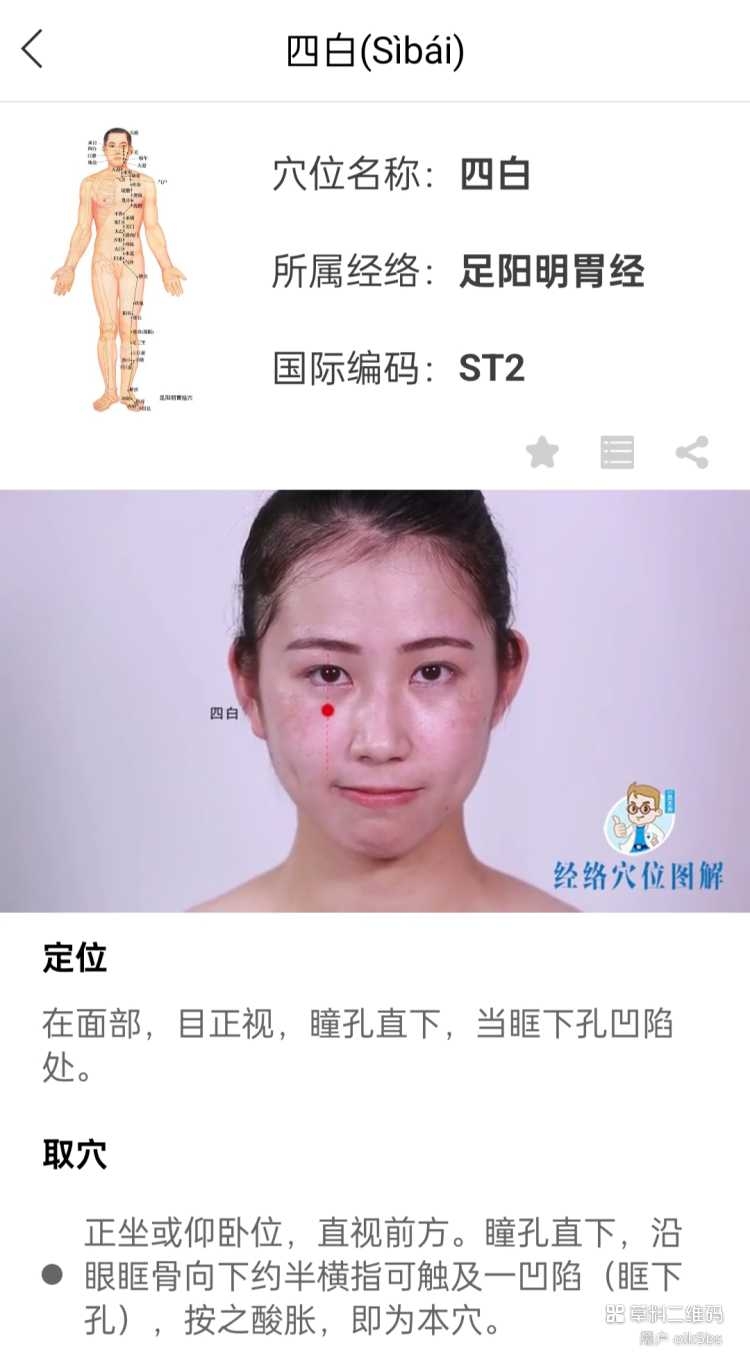Open the meridian body chart thumbnail

119,270
